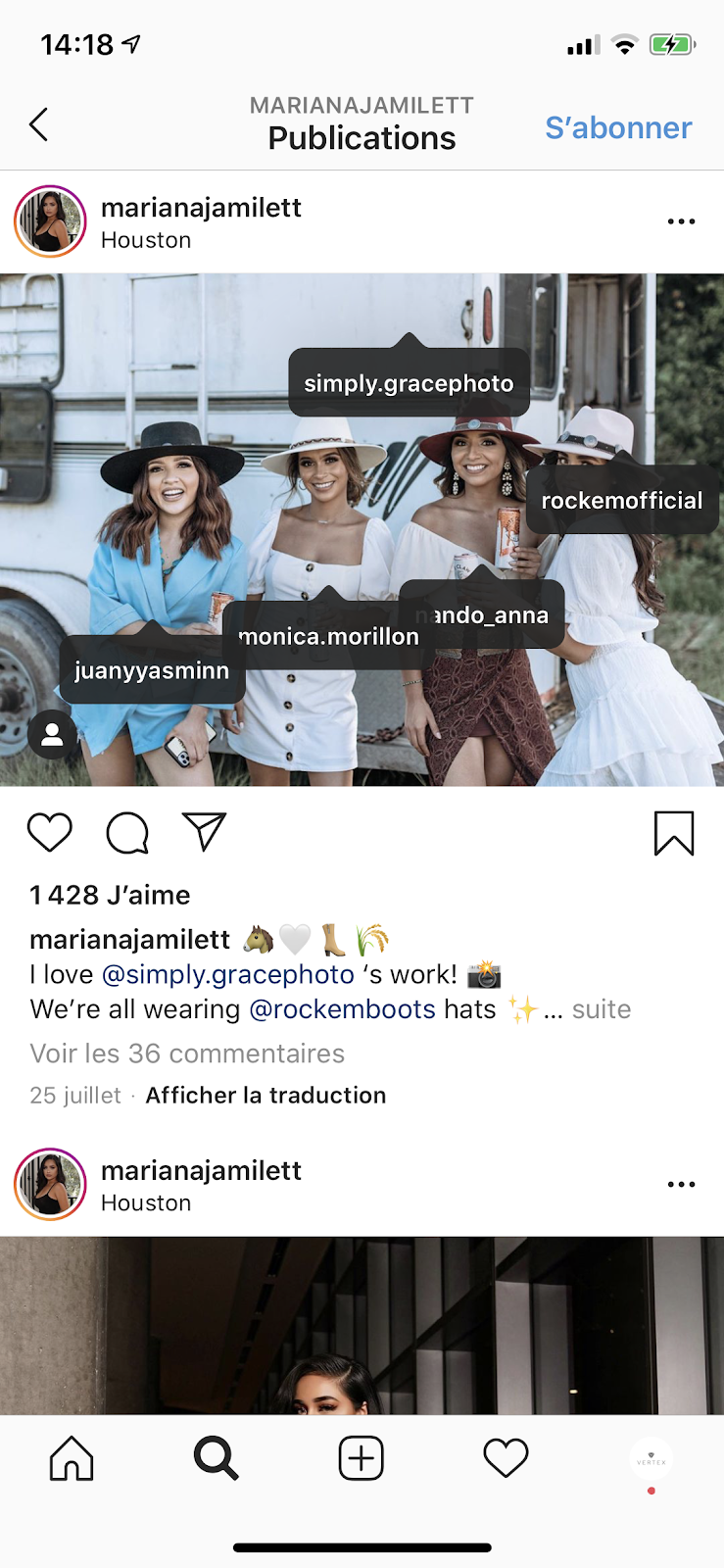
Task: Tap Afficher la traduction
Action: coord(265,1095)
